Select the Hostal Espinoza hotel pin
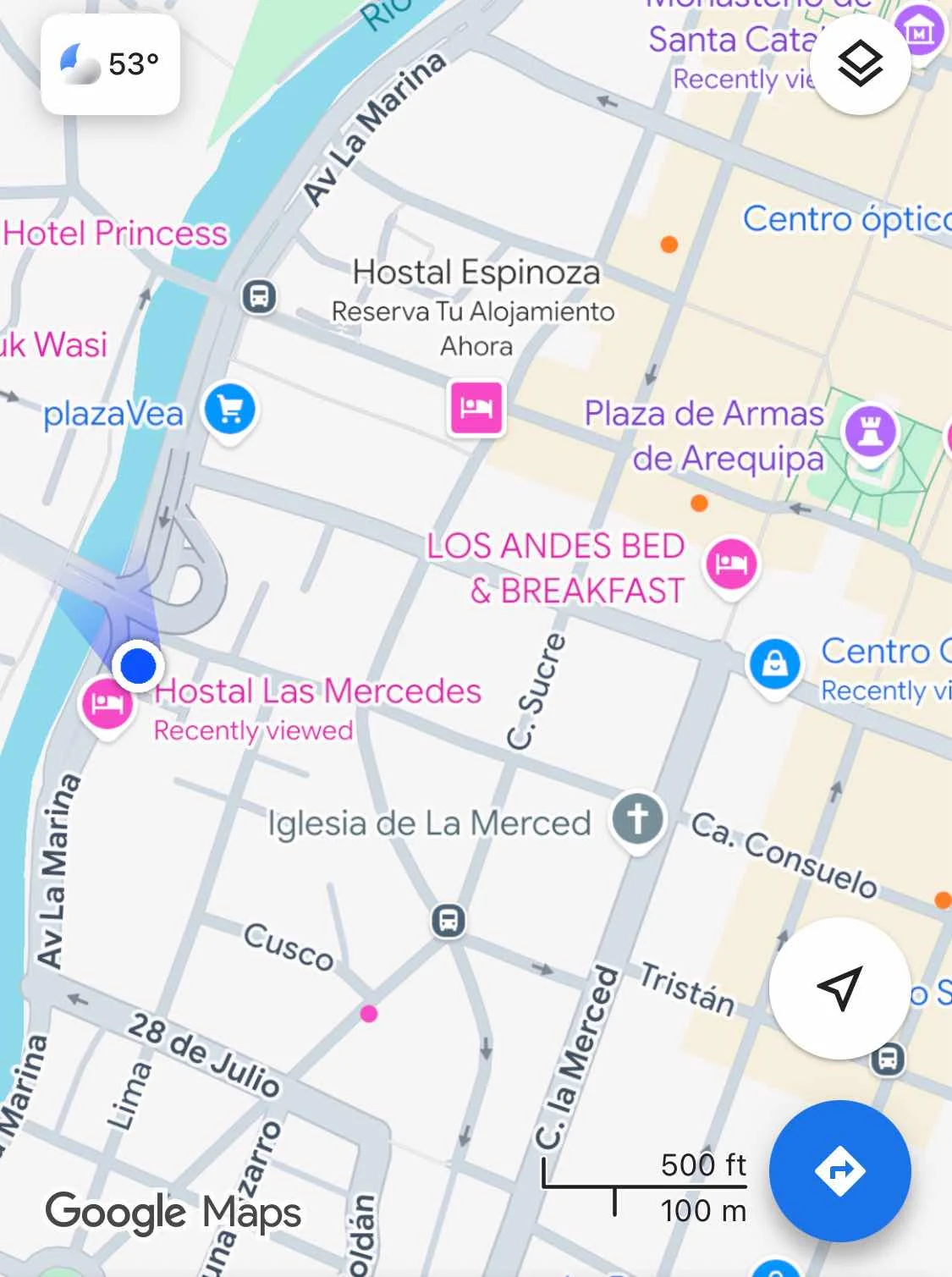Viewport: 952px width, 1277px height. 476,407
